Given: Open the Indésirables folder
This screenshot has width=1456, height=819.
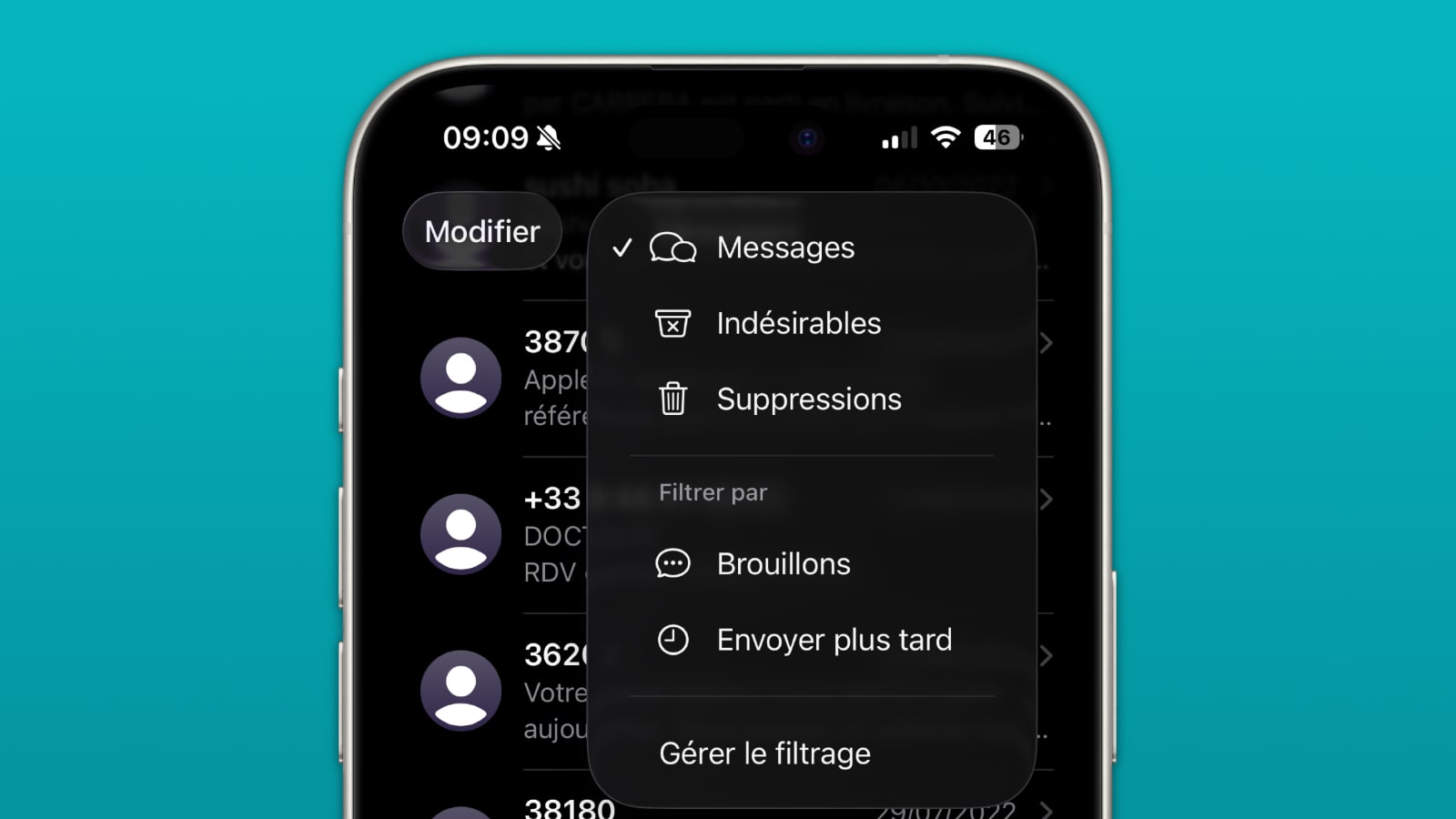Looking at the screenshot, I should [x=797, y=323].
